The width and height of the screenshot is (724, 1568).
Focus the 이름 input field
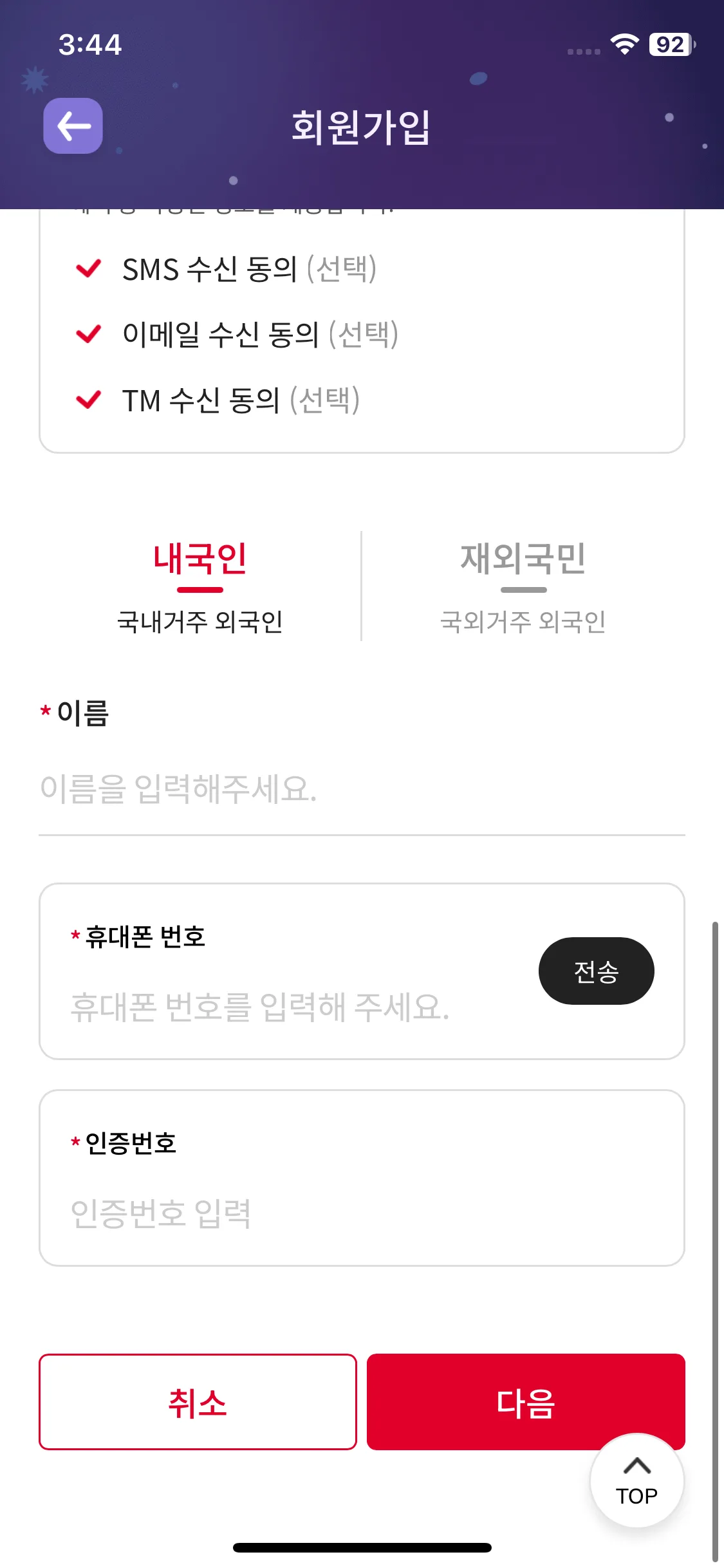(360, 789)
